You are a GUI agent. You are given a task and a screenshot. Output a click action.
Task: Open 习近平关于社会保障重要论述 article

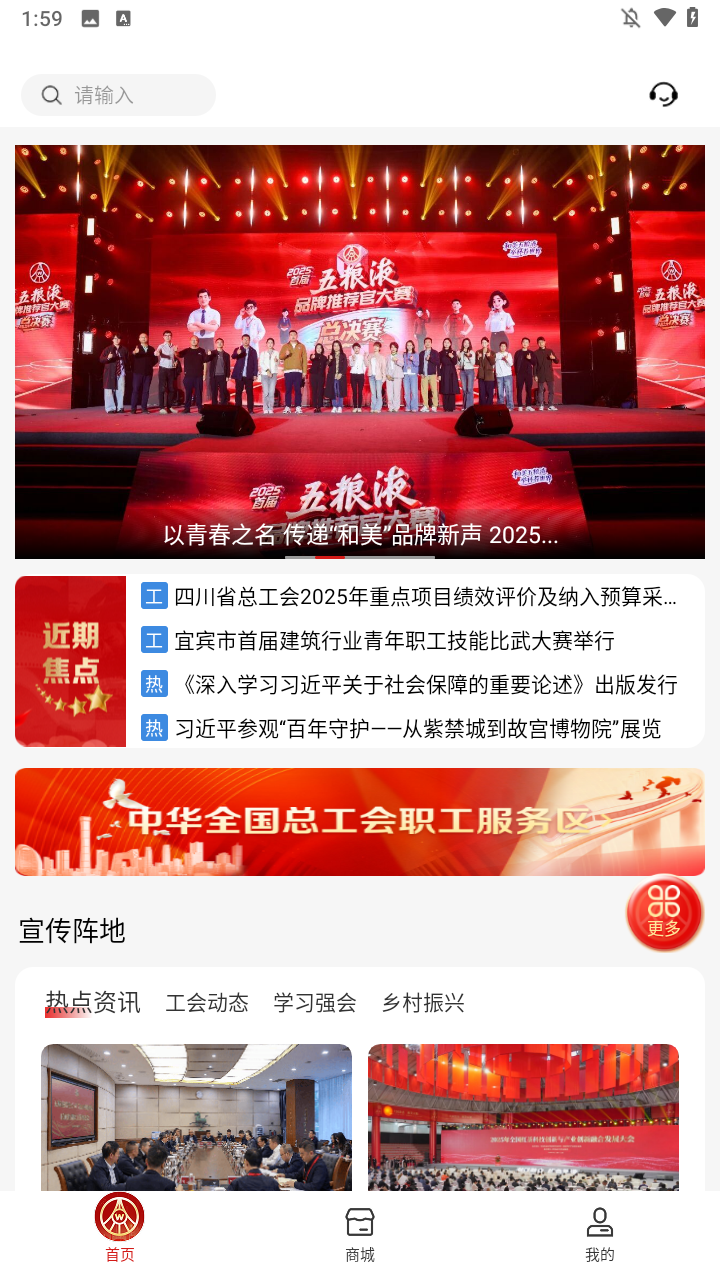430,685
